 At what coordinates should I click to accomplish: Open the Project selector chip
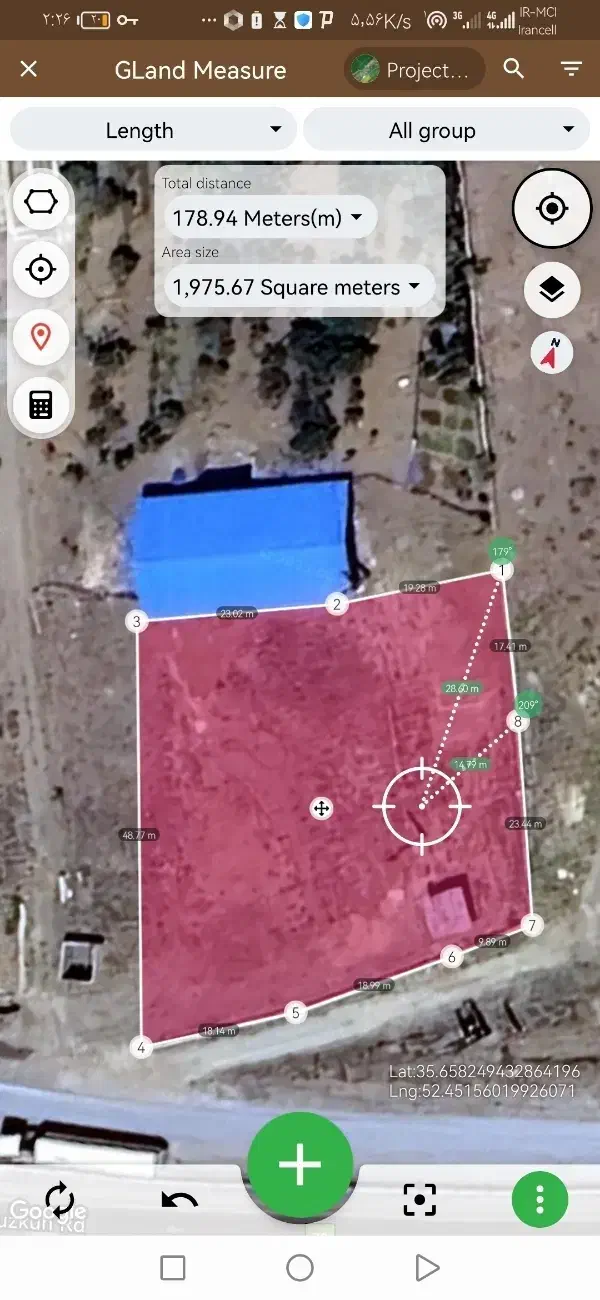(x=415, y=70)
